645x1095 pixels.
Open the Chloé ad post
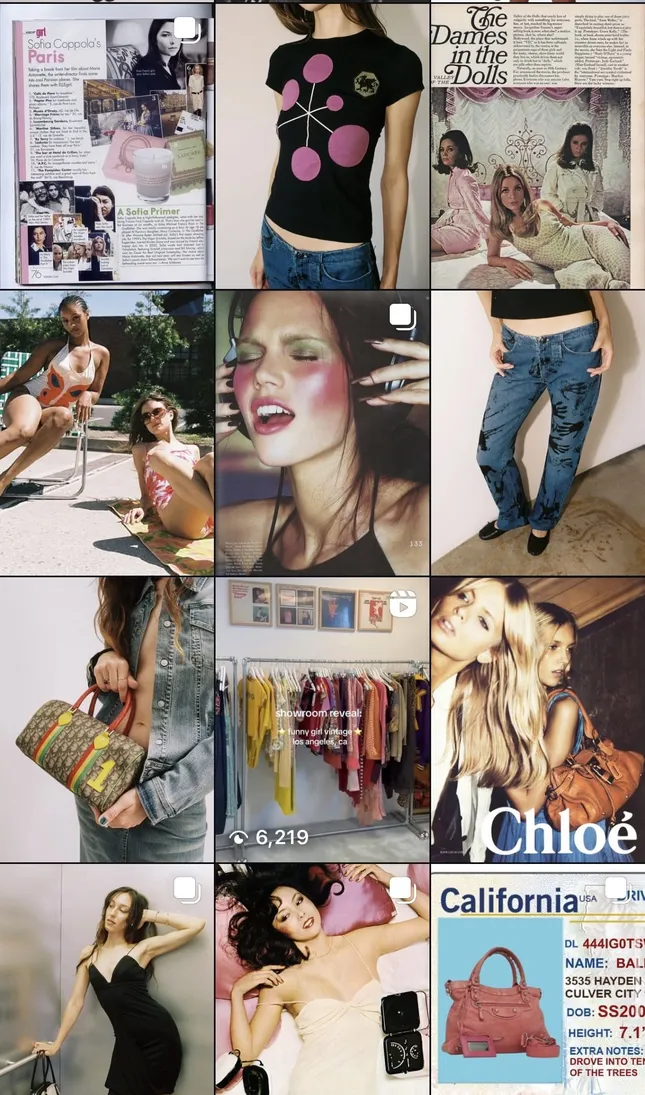pos(537,718)
